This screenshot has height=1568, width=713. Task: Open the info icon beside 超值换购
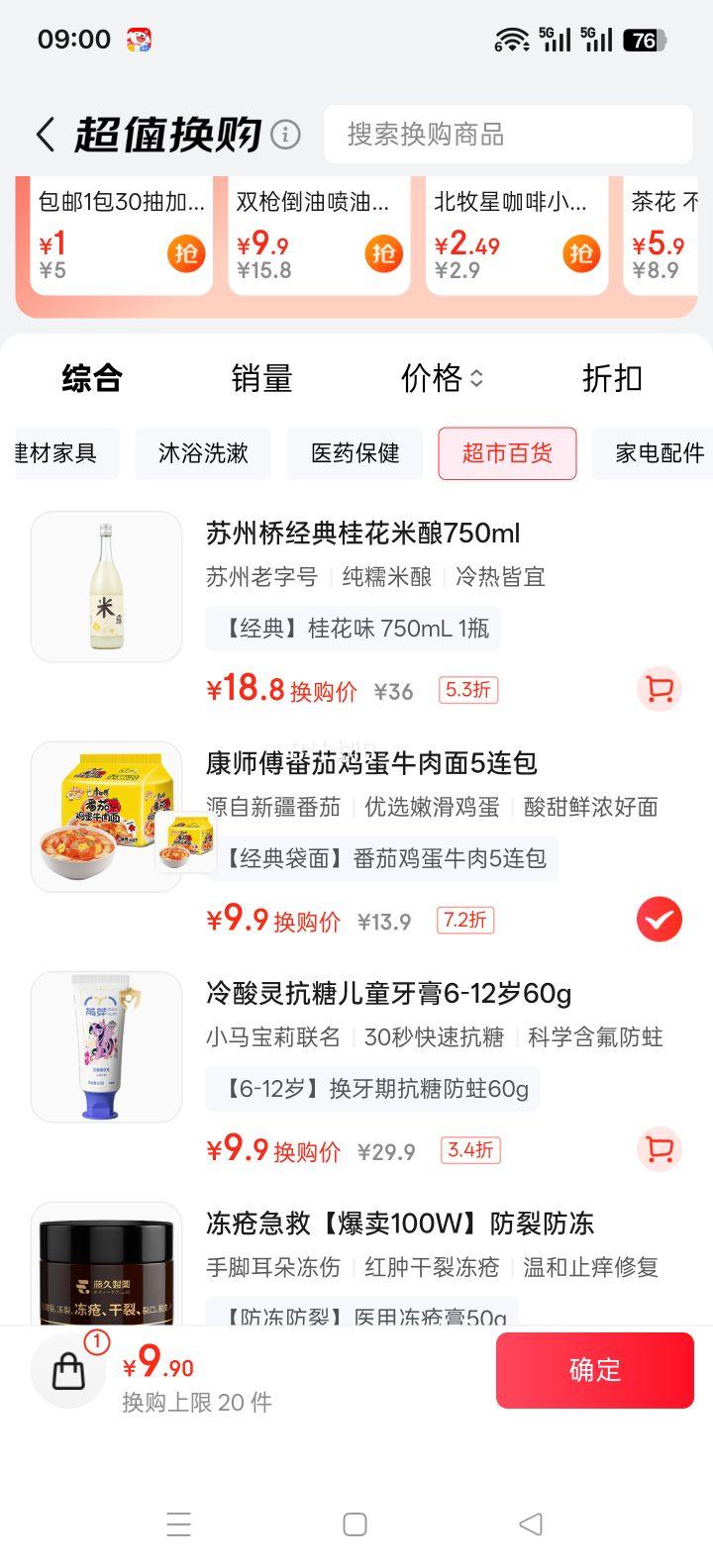(285, 135)
